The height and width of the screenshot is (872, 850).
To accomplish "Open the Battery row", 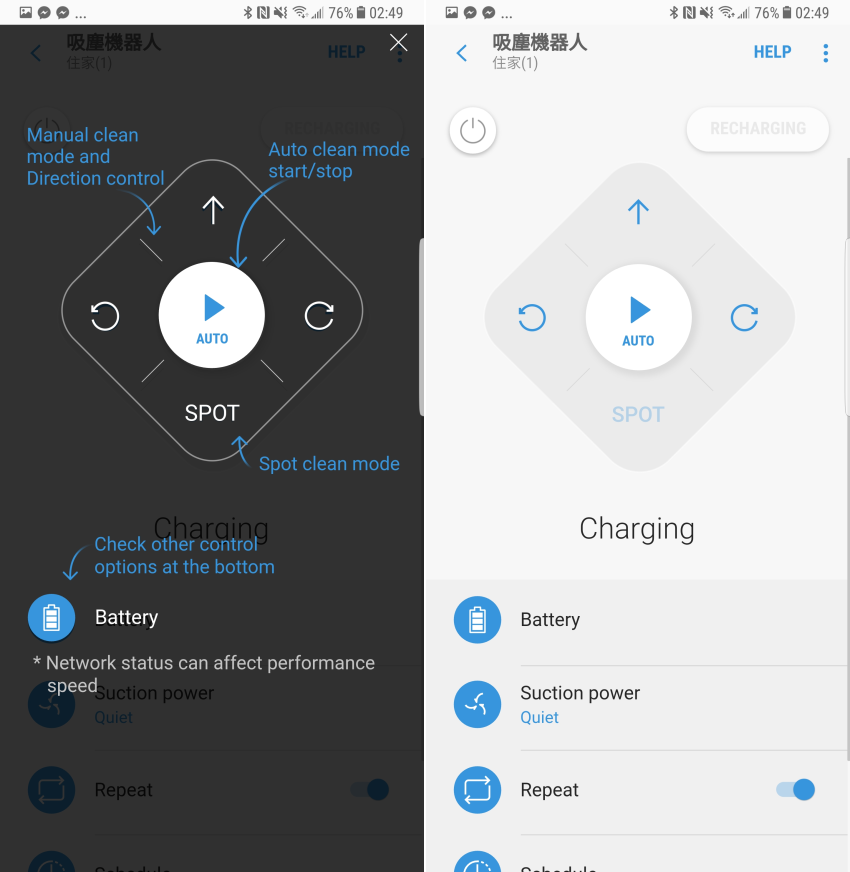I will [x=638, y=620].
